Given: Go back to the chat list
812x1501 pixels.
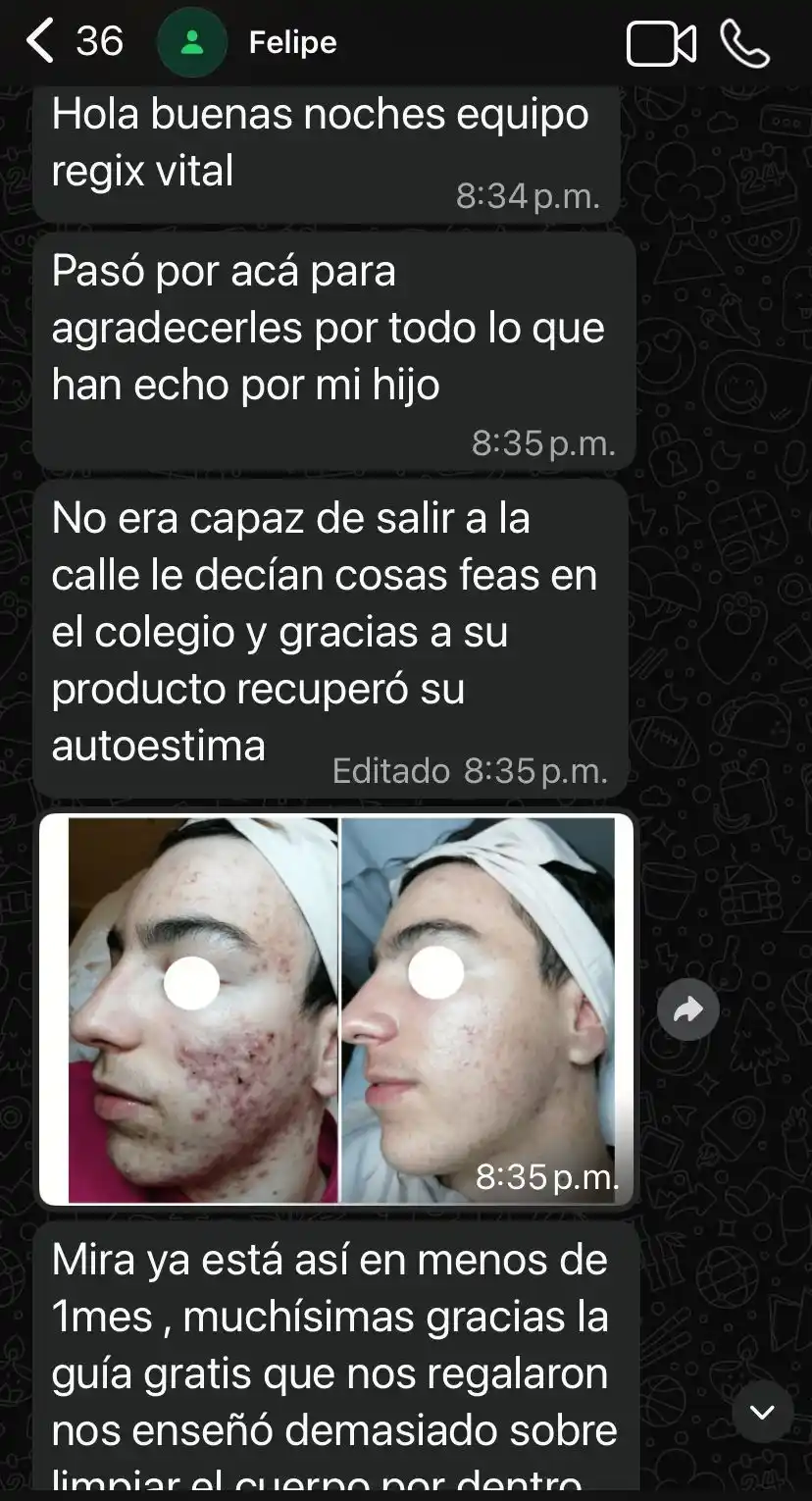Looking at the screenshot, I should click(41, 43).
